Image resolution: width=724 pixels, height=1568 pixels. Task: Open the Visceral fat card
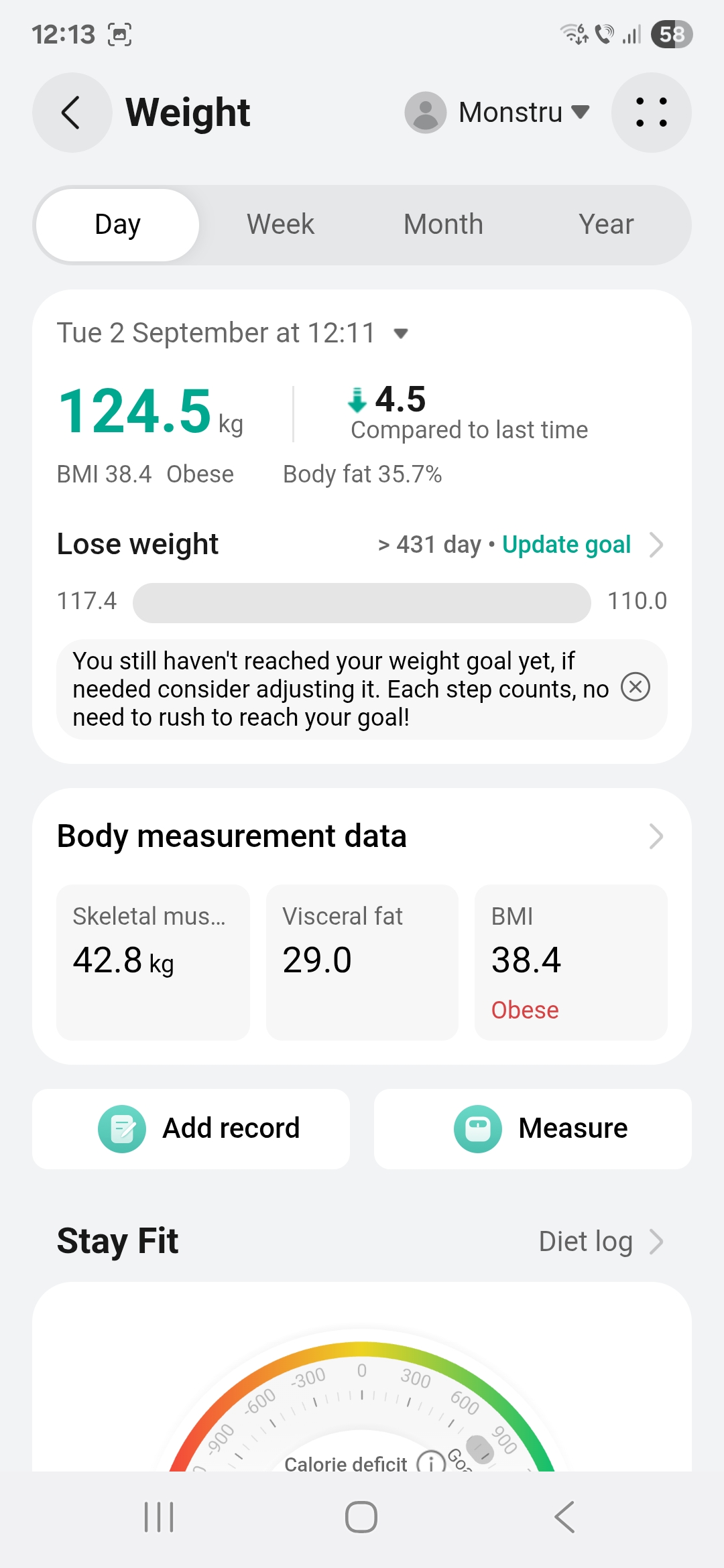point(362,962)
